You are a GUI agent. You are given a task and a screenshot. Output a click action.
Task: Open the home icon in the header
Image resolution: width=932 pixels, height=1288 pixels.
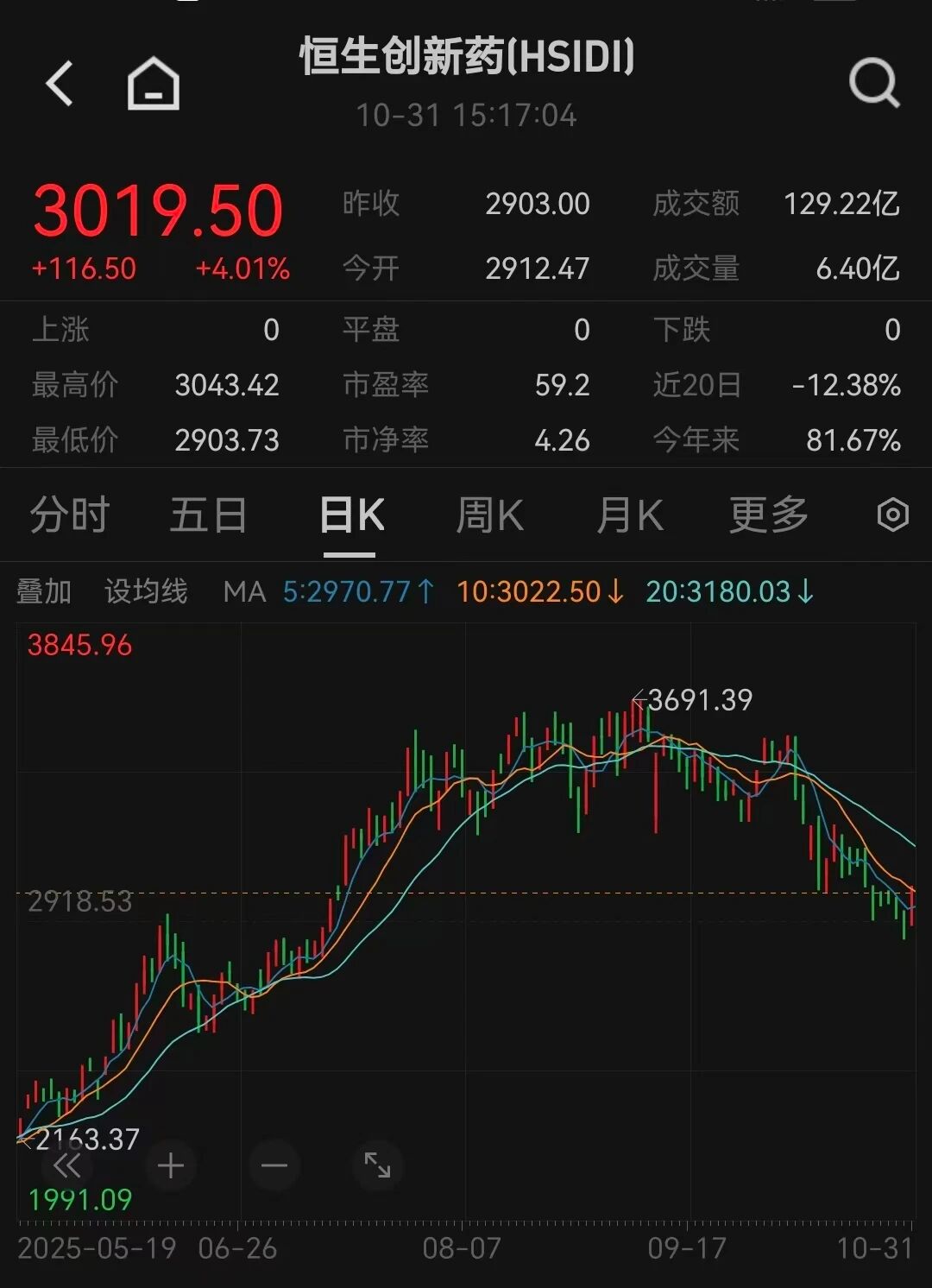pyautogui.click(x=154, y=84)
